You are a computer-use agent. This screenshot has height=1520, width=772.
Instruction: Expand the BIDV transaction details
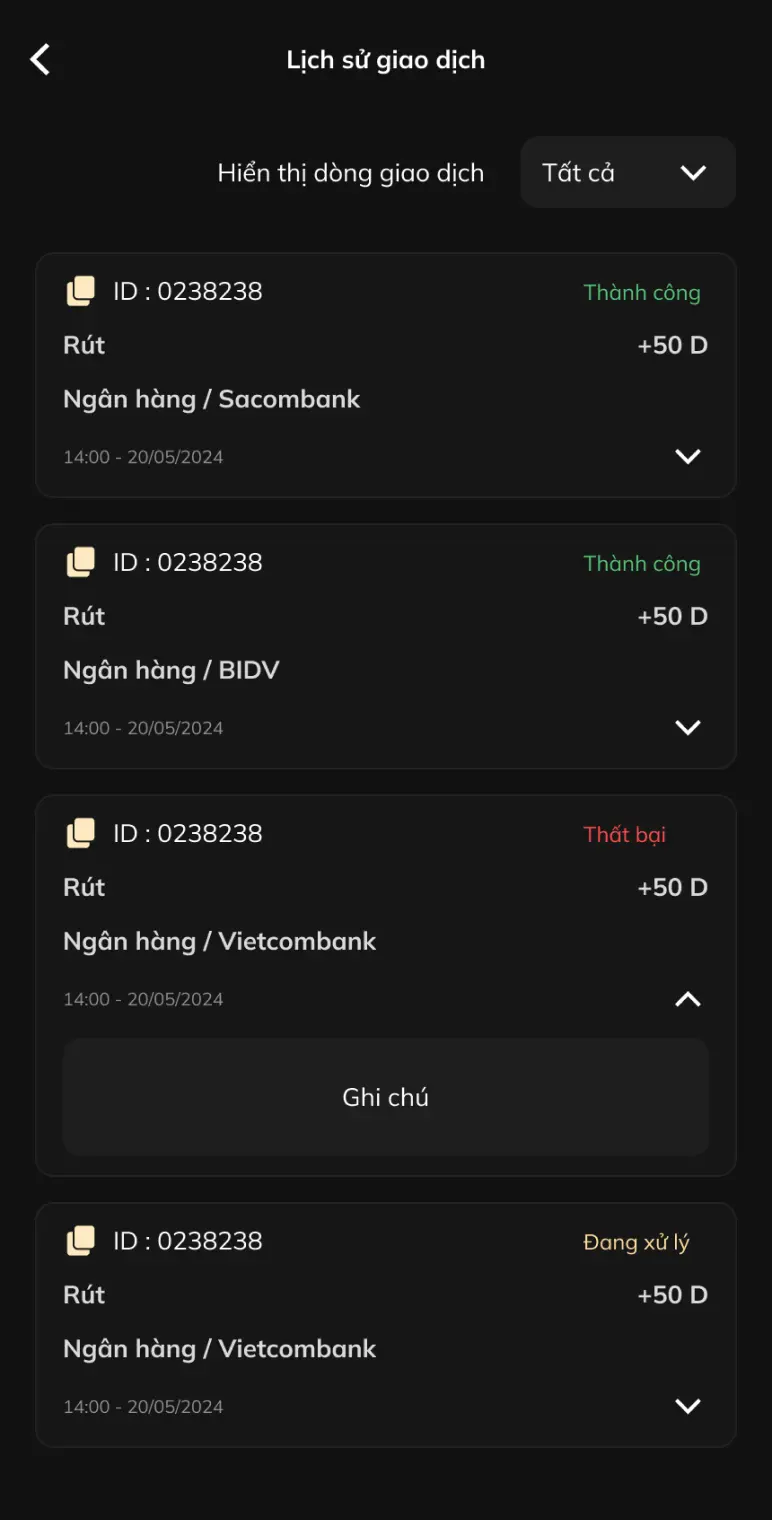pos(688,727)
